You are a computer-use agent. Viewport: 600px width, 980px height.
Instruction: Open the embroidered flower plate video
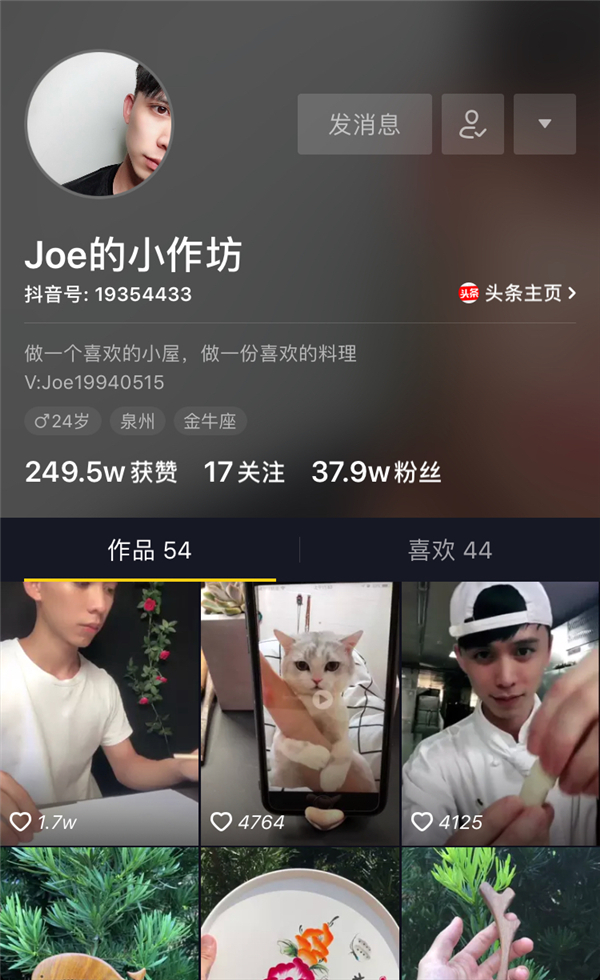click(x=300, y=914)
